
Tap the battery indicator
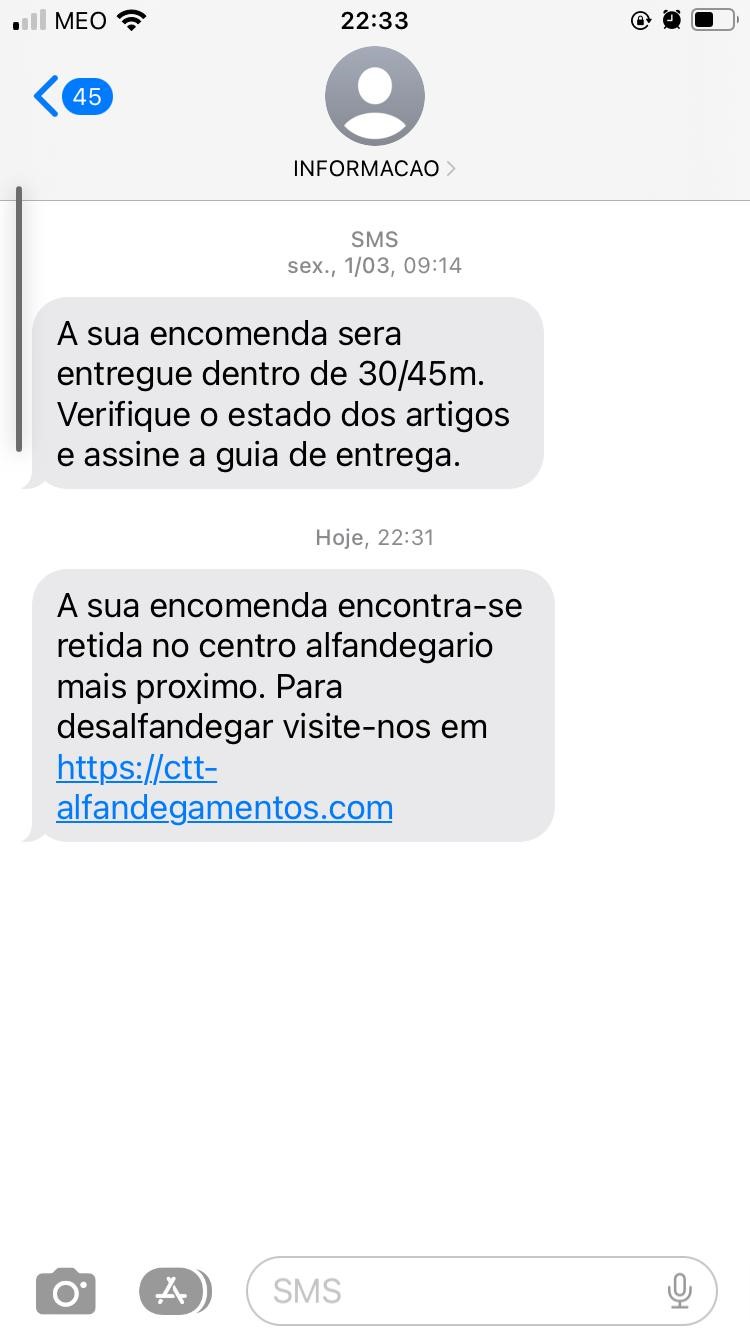point(716,18)
